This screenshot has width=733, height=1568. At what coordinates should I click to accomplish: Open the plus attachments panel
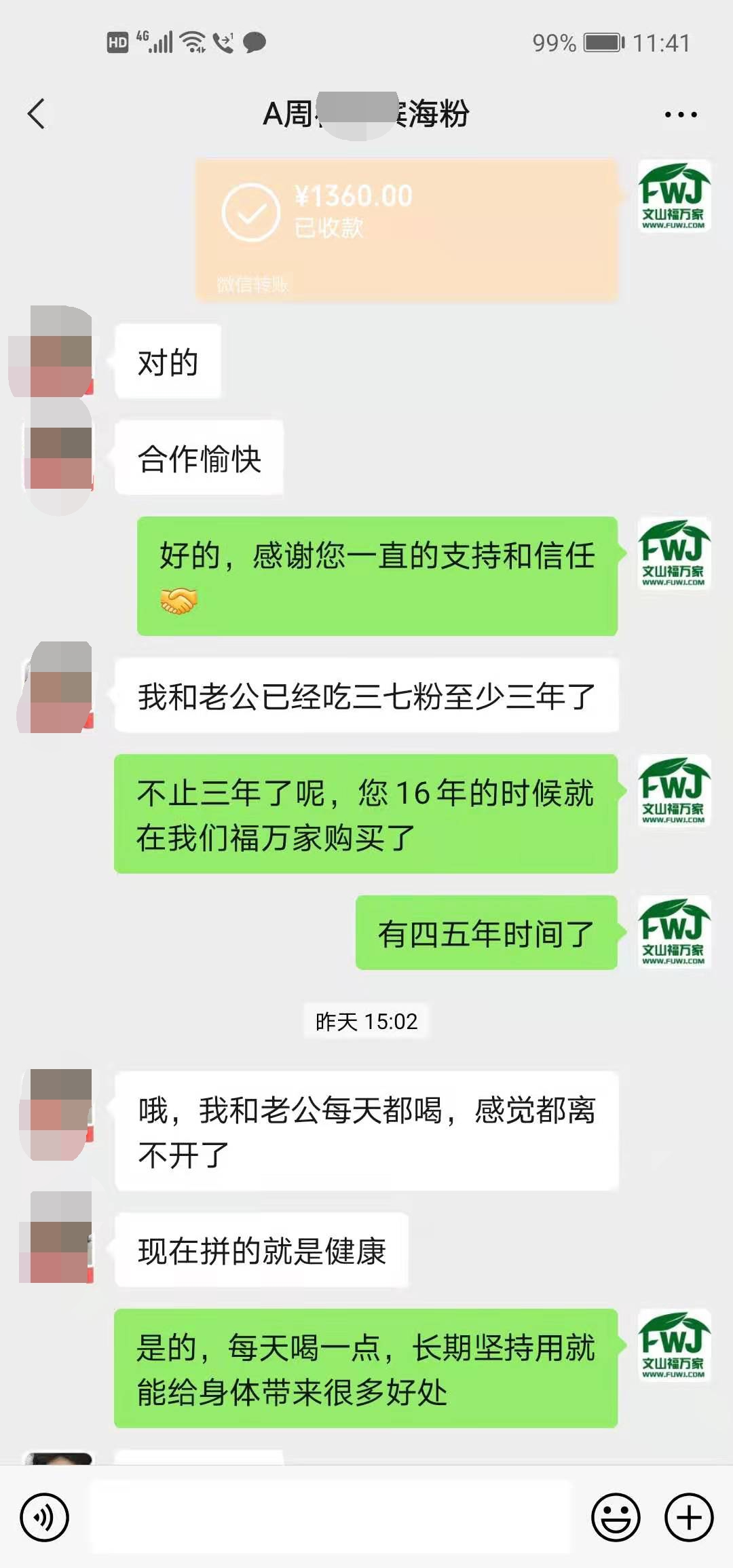[689, 1517]
